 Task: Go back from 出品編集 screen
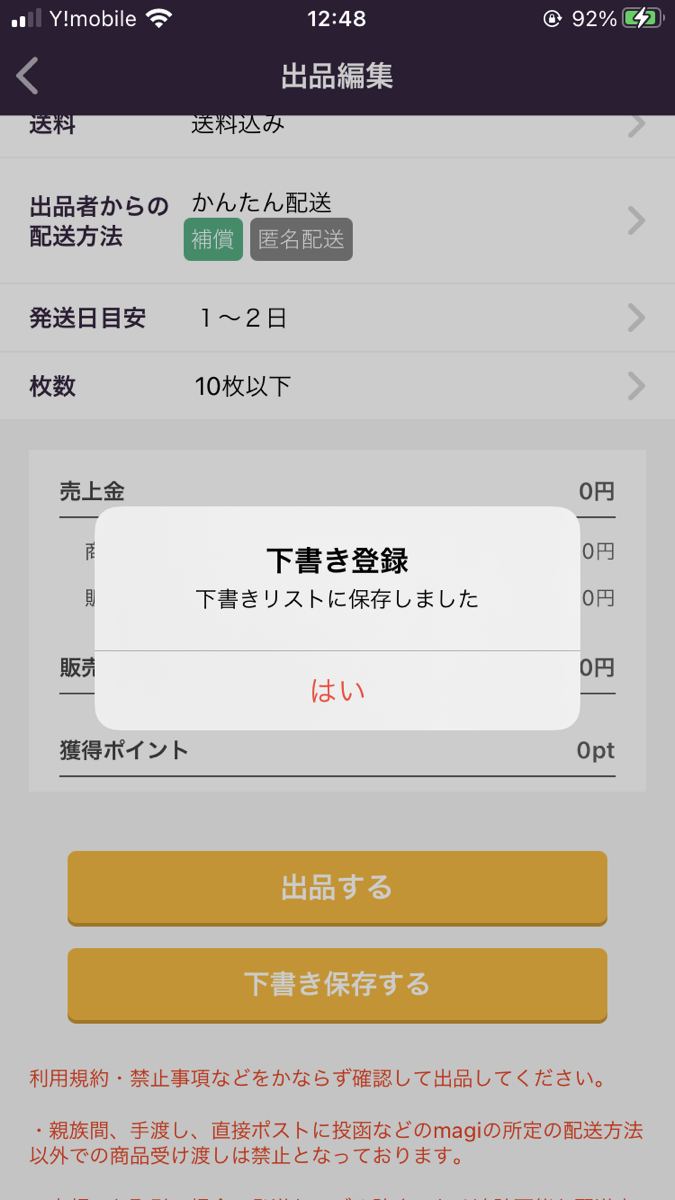pos(28,76)
